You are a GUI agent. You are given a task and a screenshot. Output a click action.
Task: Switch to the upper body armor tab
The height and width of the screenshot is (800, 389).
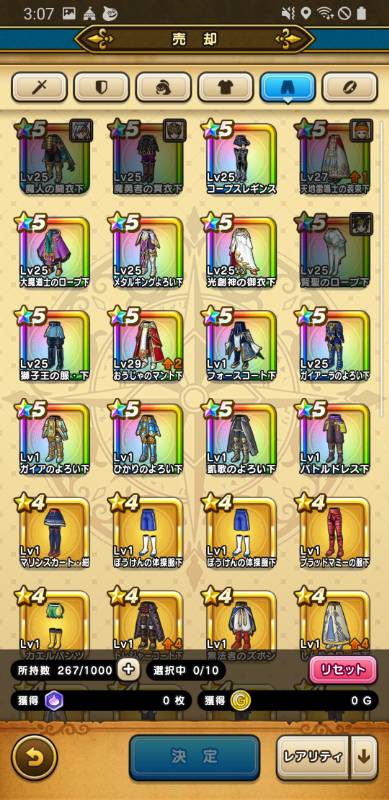[226, 87]
